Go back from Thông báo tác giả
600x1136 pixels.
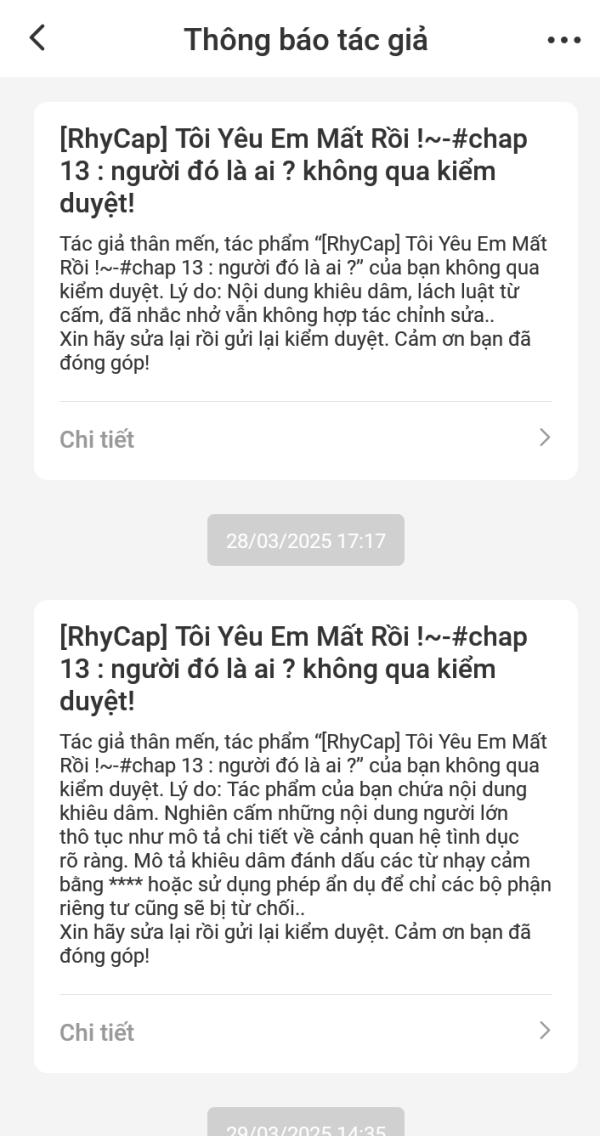pos(37,39)
